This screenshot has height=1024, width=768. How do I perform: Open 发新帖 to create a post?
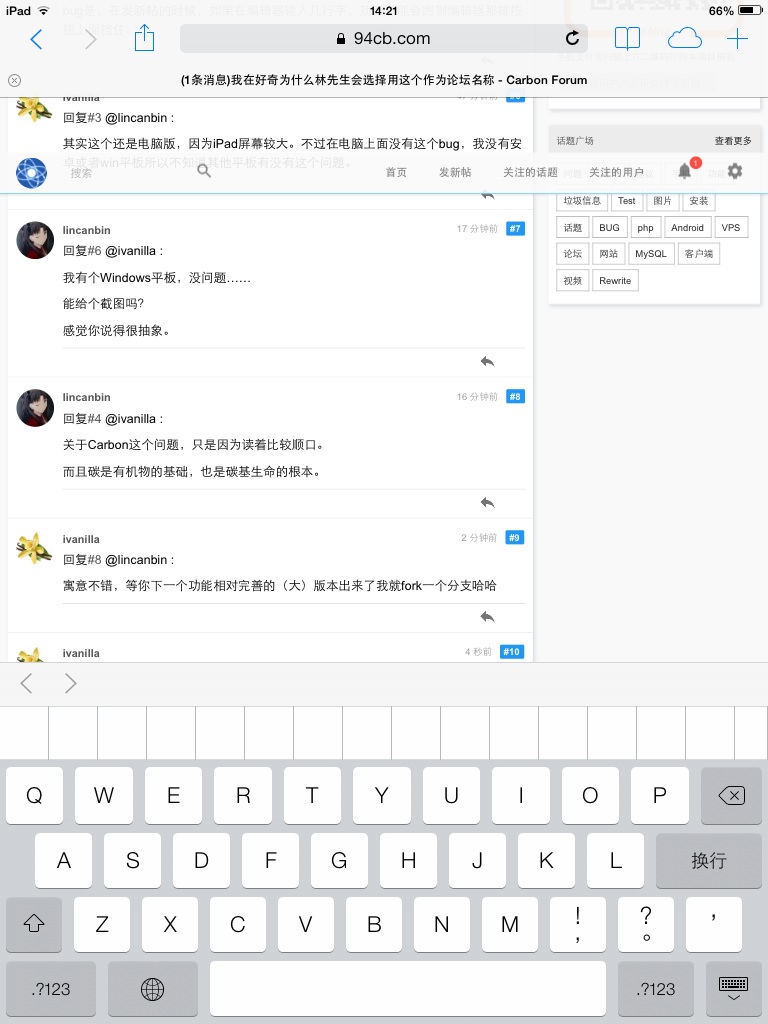455,172
